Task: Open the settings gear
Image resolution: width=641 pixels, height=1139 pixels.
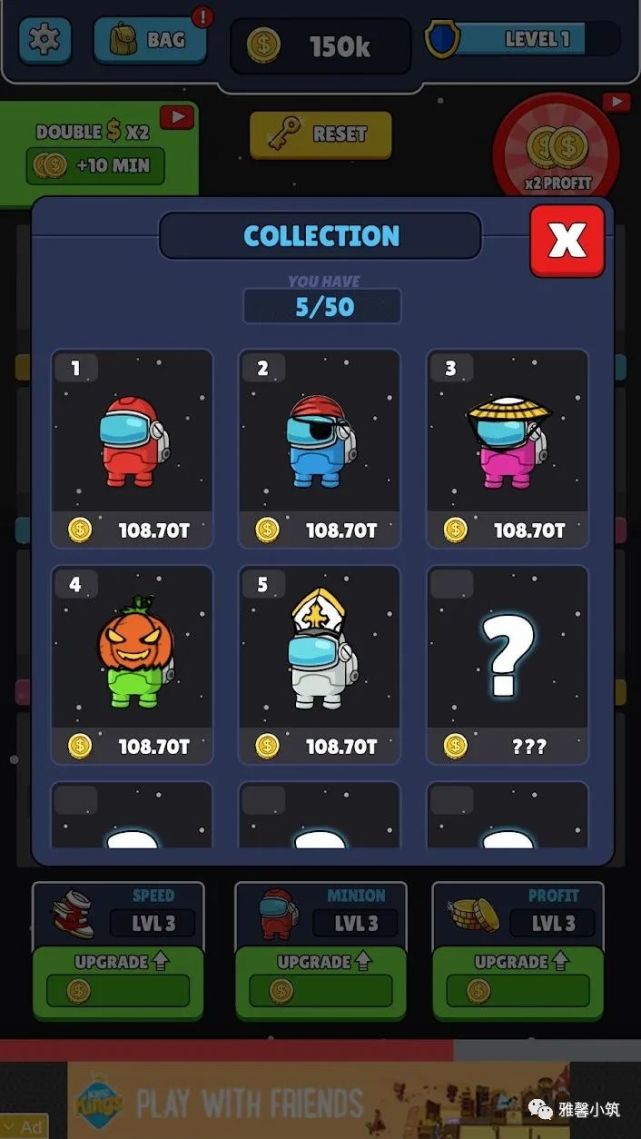Action: (x=45, y=40)
